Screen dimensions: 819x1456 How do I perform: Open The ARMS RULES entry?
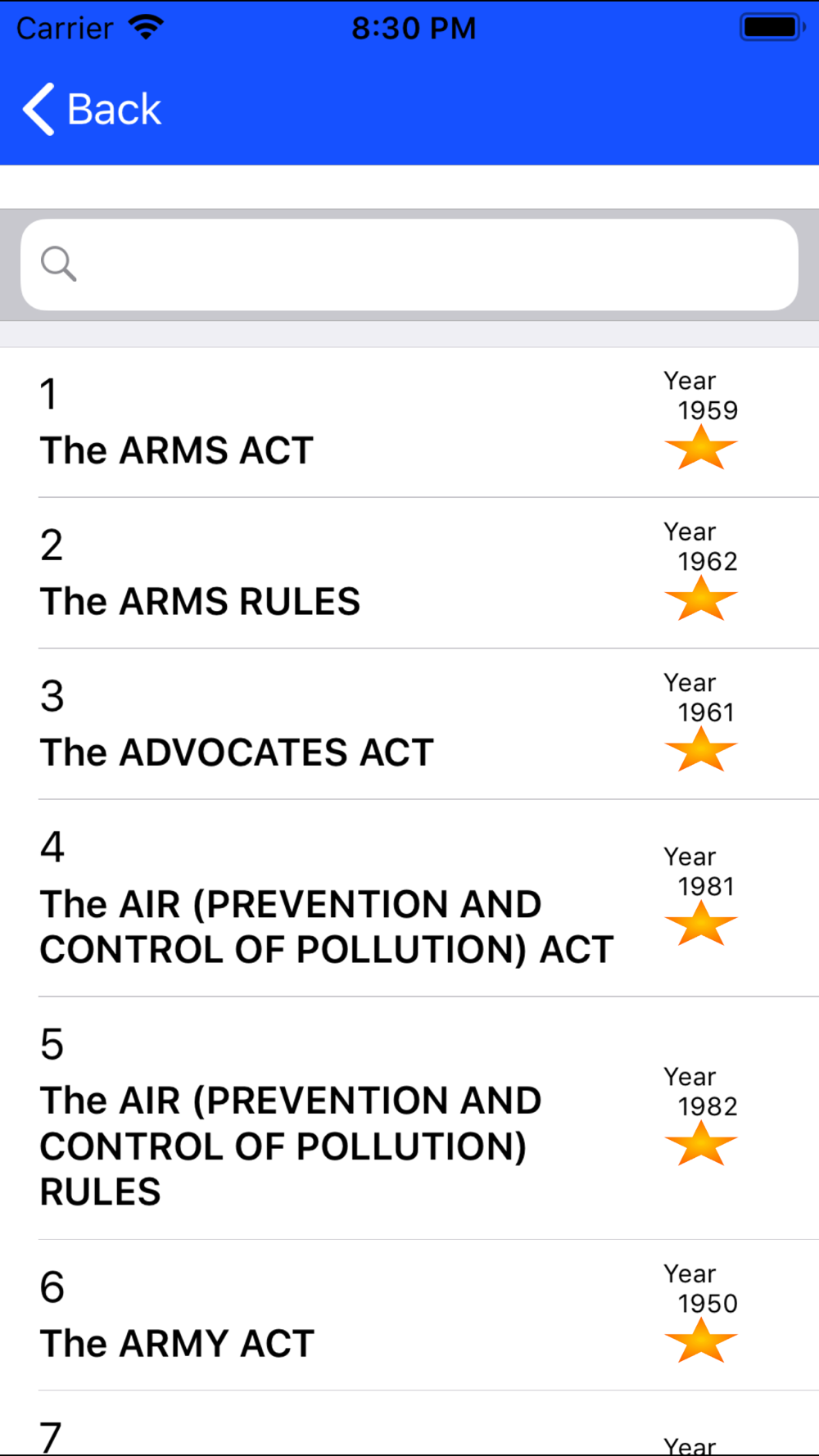[x=409, y=573]
